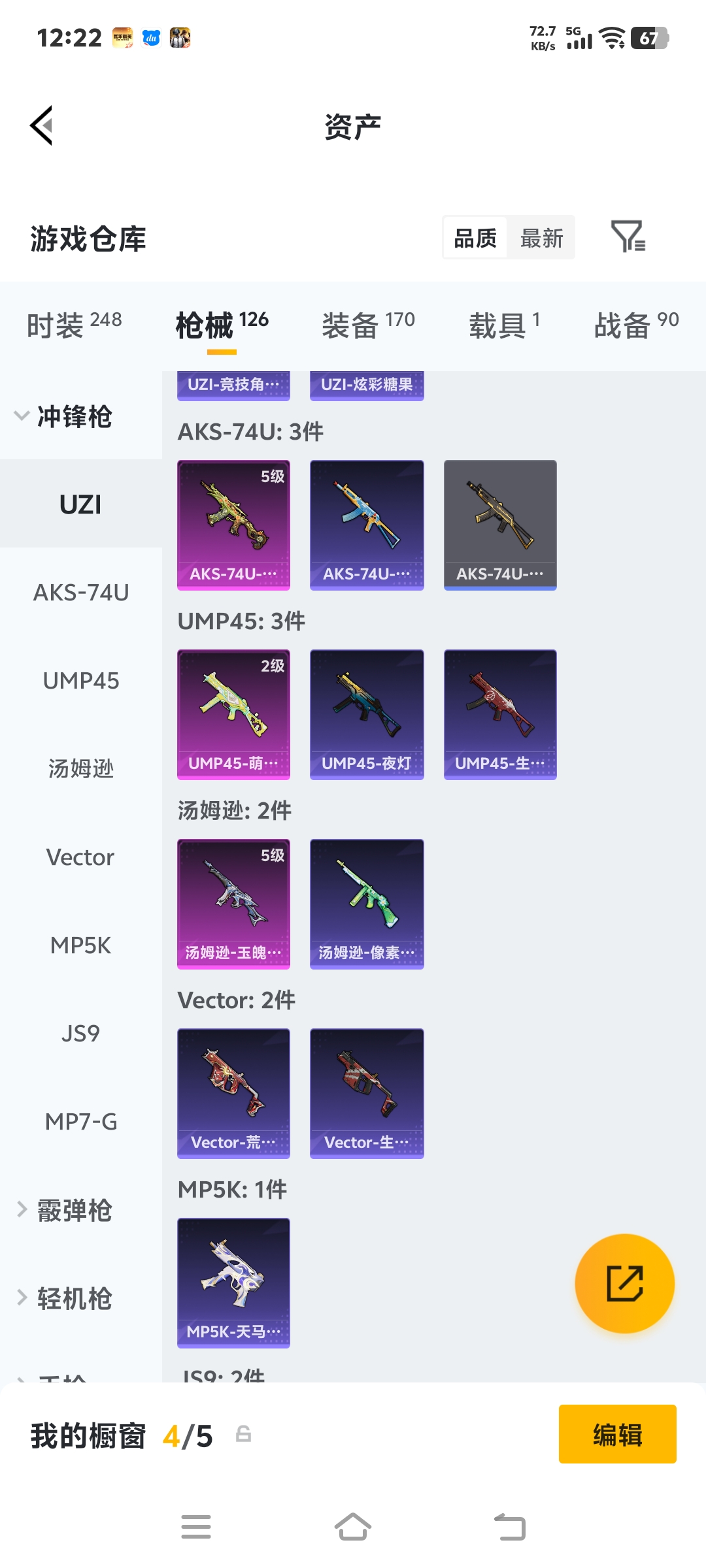
Task: Open the 5级 汤姆逊-玉魄 skin
Action: point(233,904)
